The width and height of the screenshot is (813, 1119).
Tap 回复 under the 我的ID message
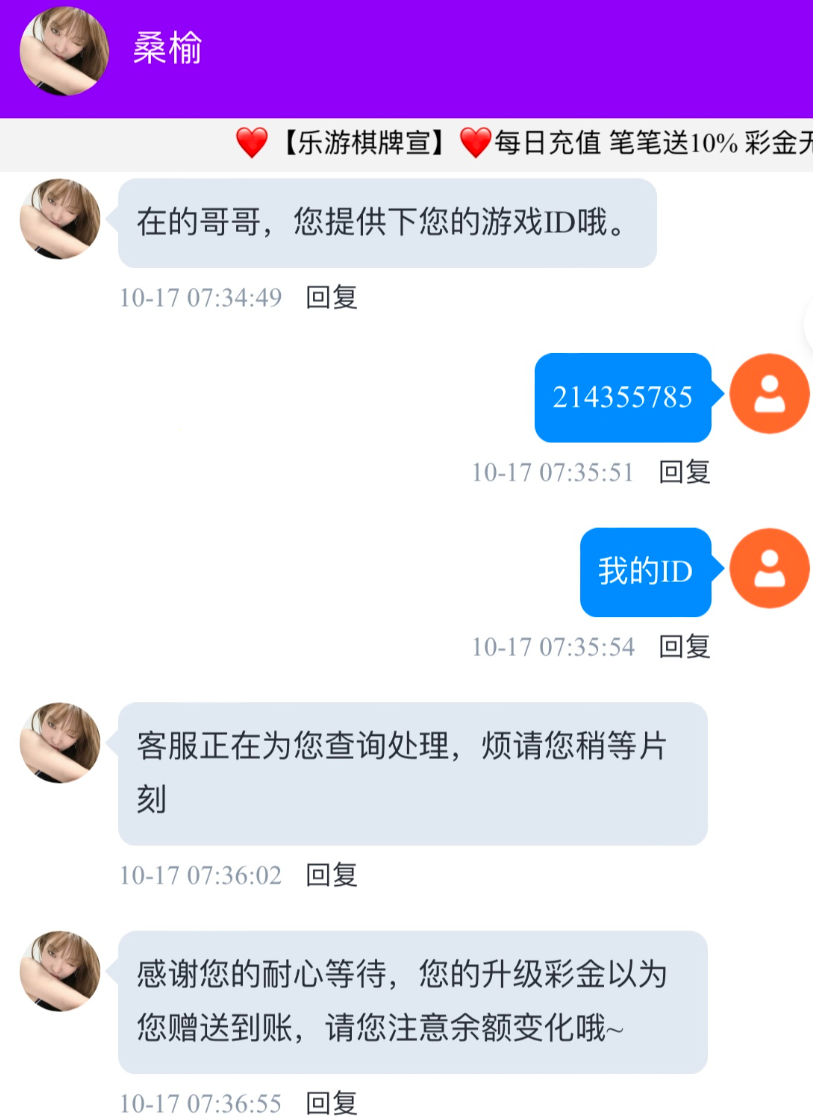(684, 646)
